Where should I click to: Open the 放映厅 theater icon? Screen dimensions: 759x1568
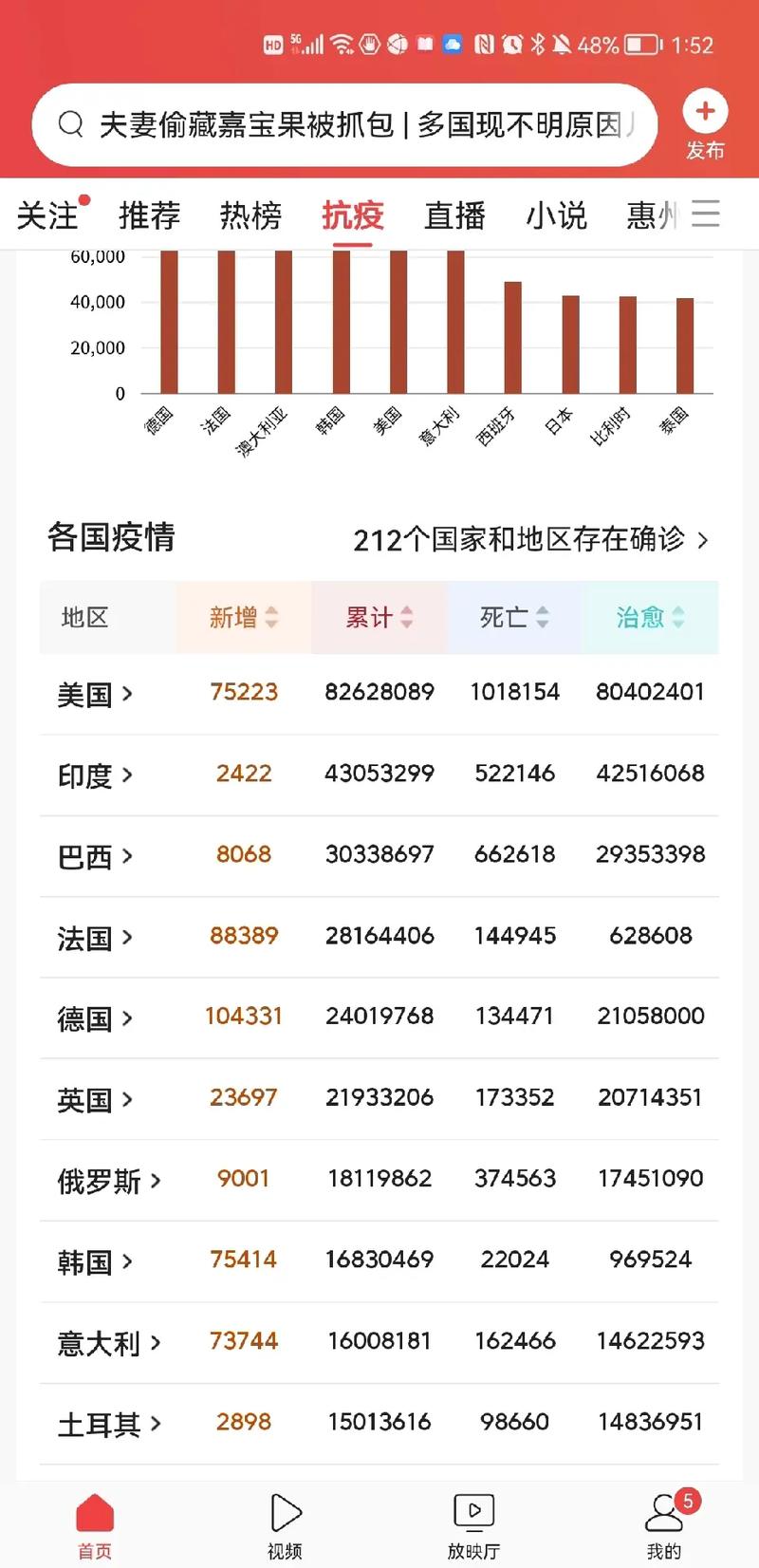[474, 1512]
